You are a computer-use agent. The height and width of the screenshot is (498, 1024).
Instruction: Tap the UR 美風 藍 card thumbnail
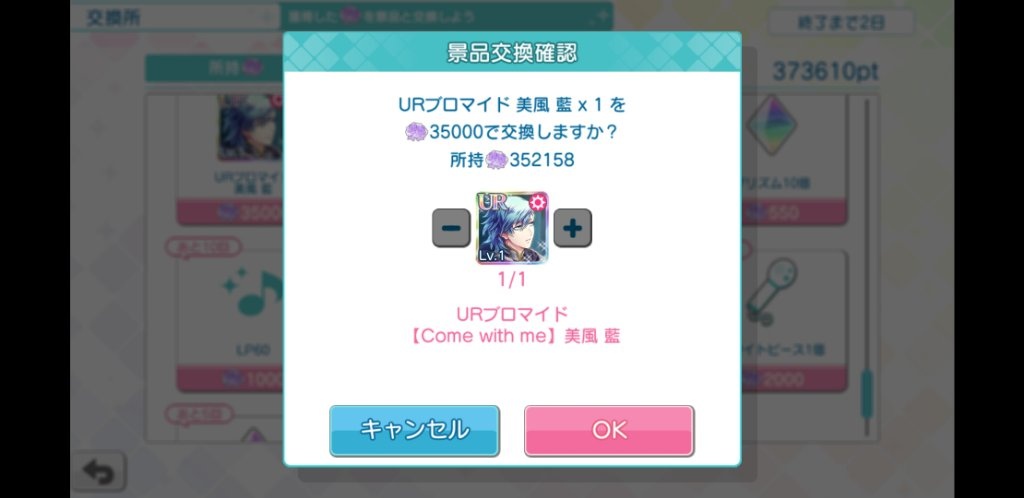[x=512, y=228]
